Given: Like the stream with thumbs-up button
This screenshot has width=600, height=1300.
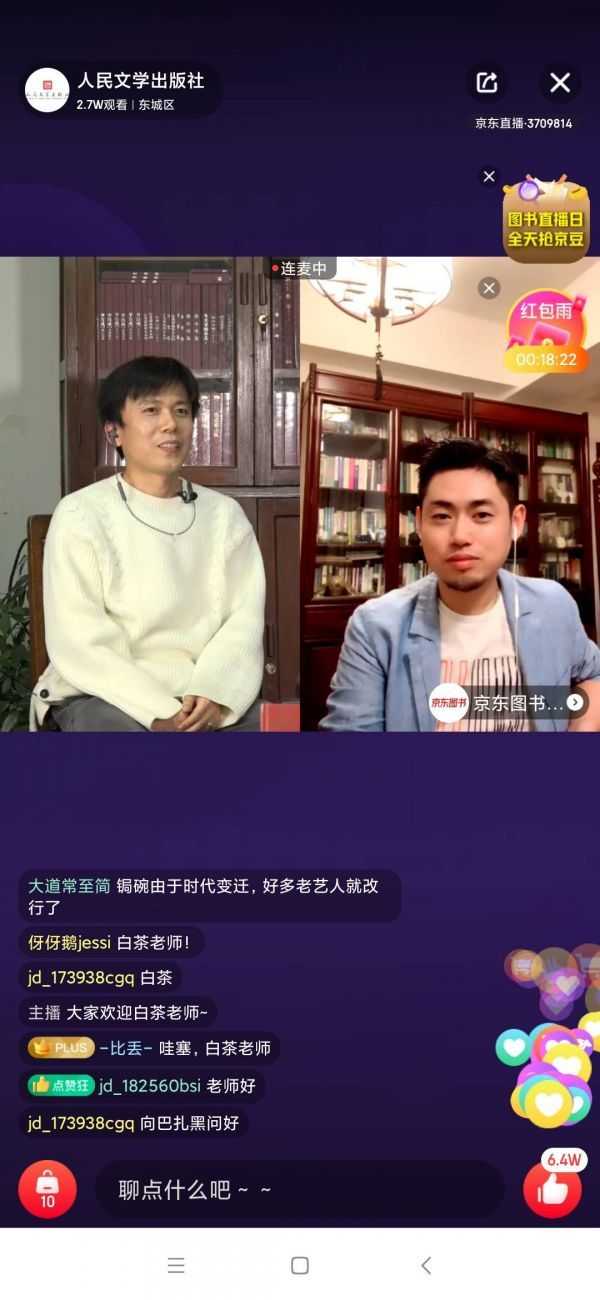Looking at the screenshot, I should (x=553, y=1190).
